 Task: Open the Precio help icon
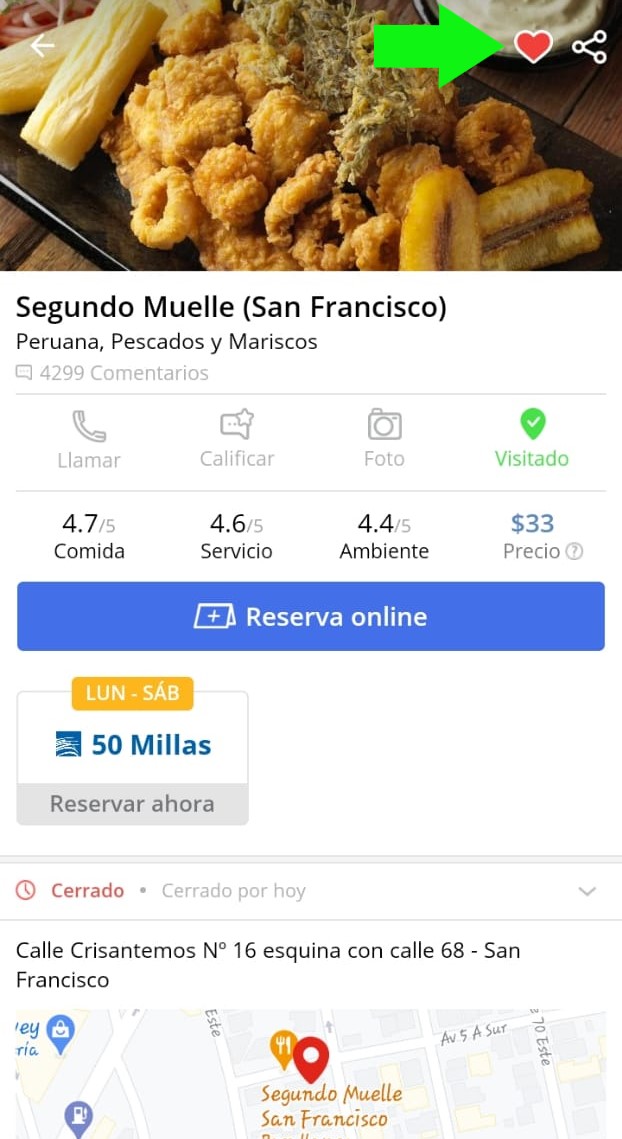tap(574, 551)
